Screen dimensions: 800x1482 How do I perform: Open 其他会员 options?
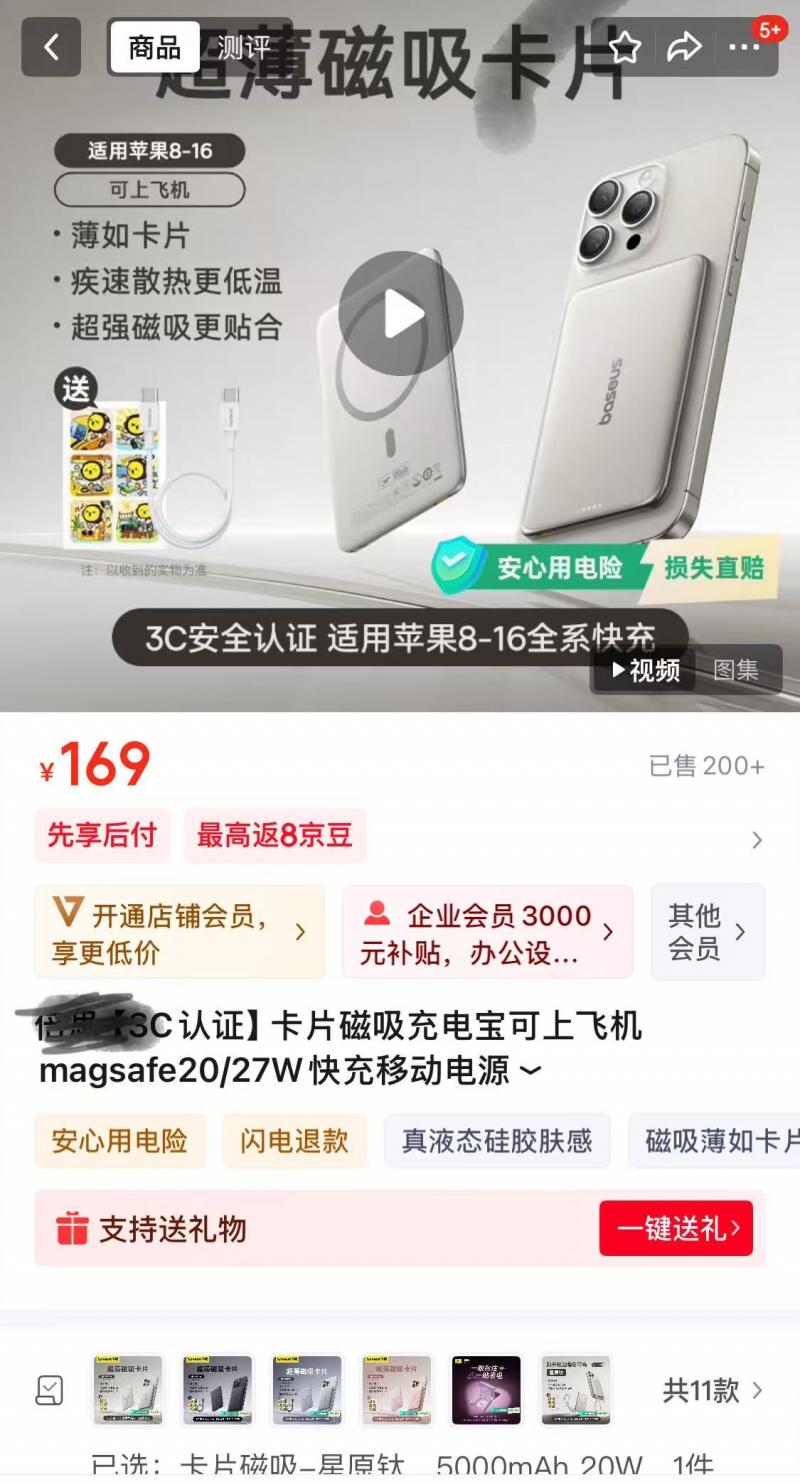708,932
